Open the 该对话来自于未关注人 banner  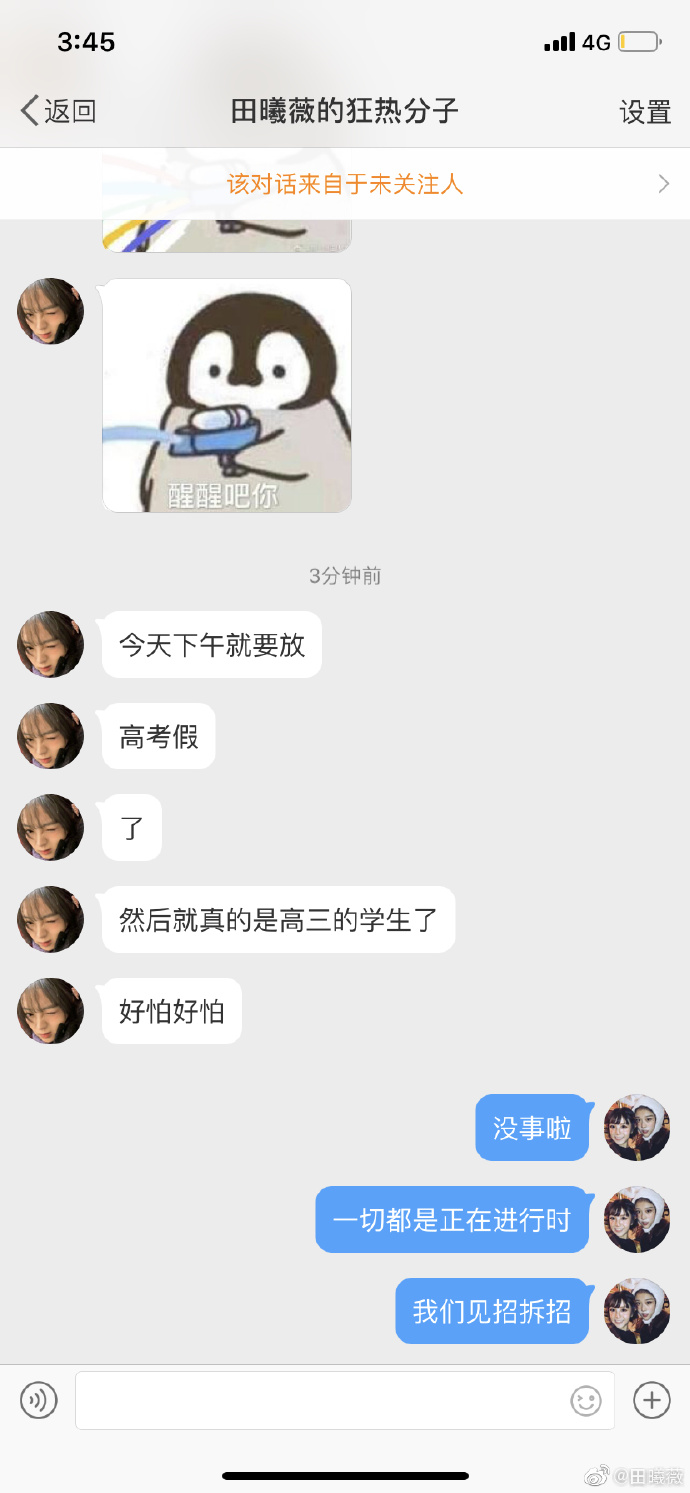[345, 184]
